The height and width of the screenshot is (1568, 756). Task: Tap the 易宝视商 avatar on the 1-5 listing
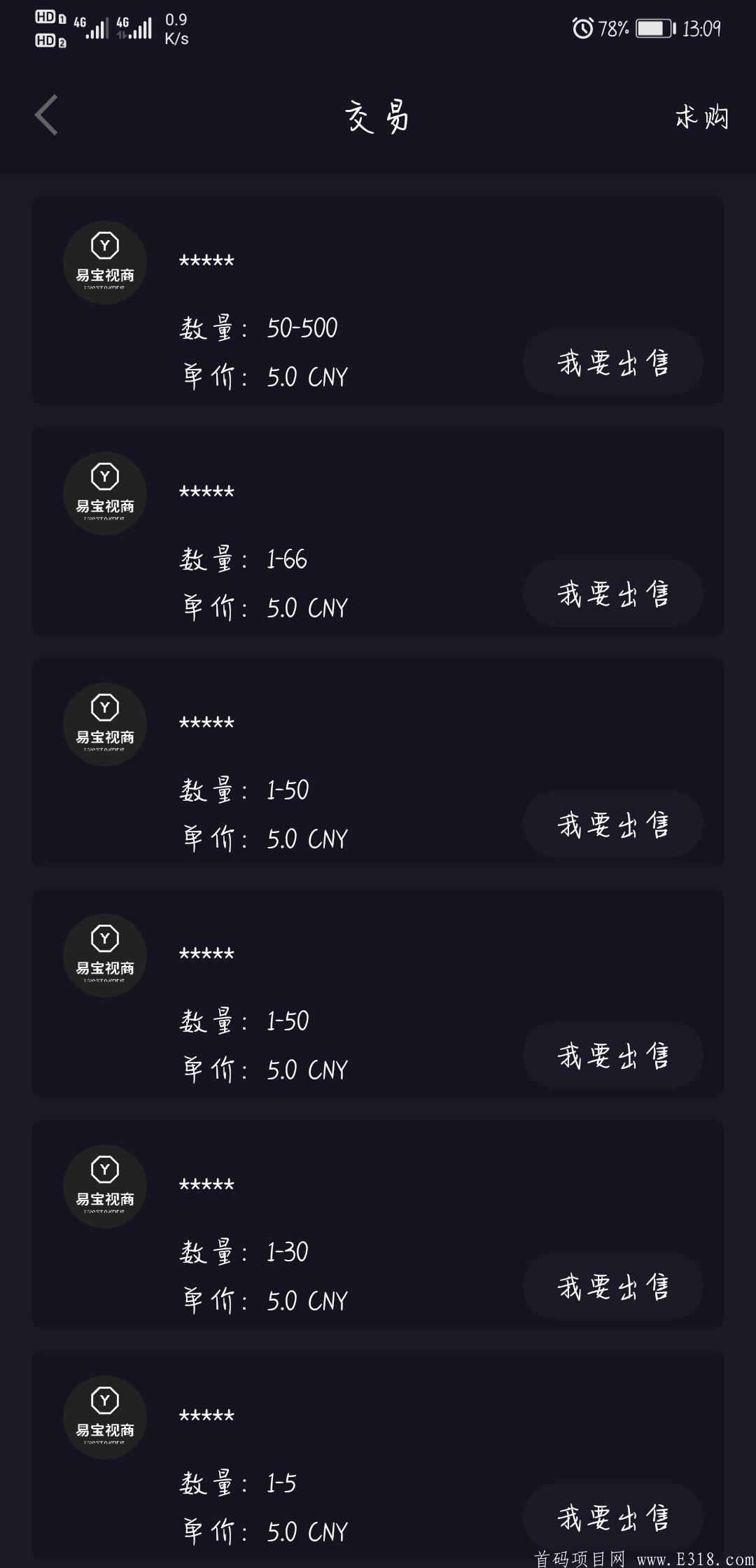tap(105, 1417)
